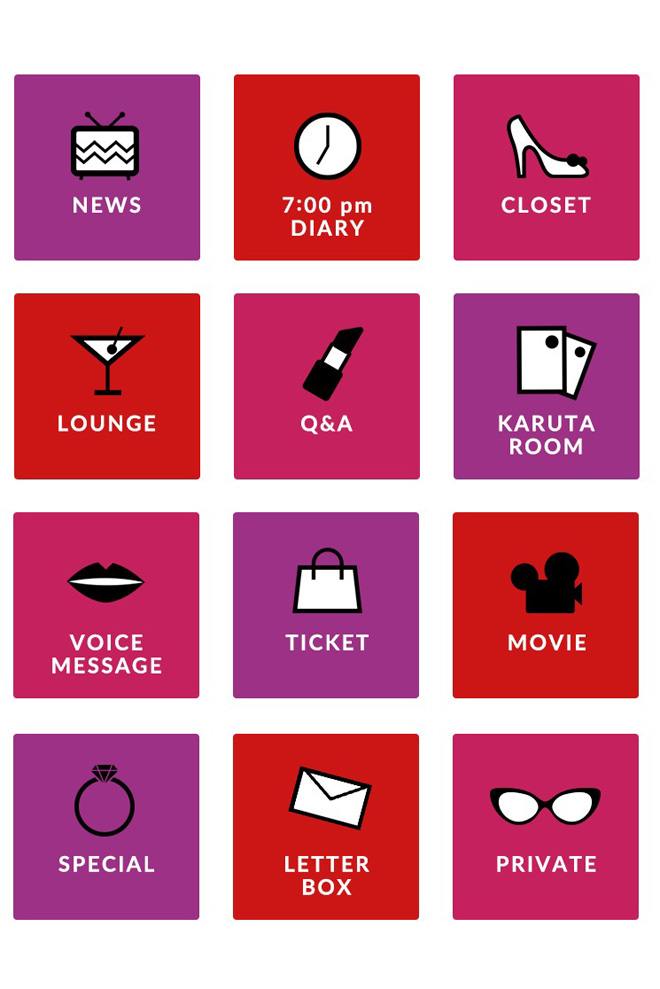Open Voice Message section
Image resolution: width=660 pixels, height=989 pixels.
pos(106,605)
